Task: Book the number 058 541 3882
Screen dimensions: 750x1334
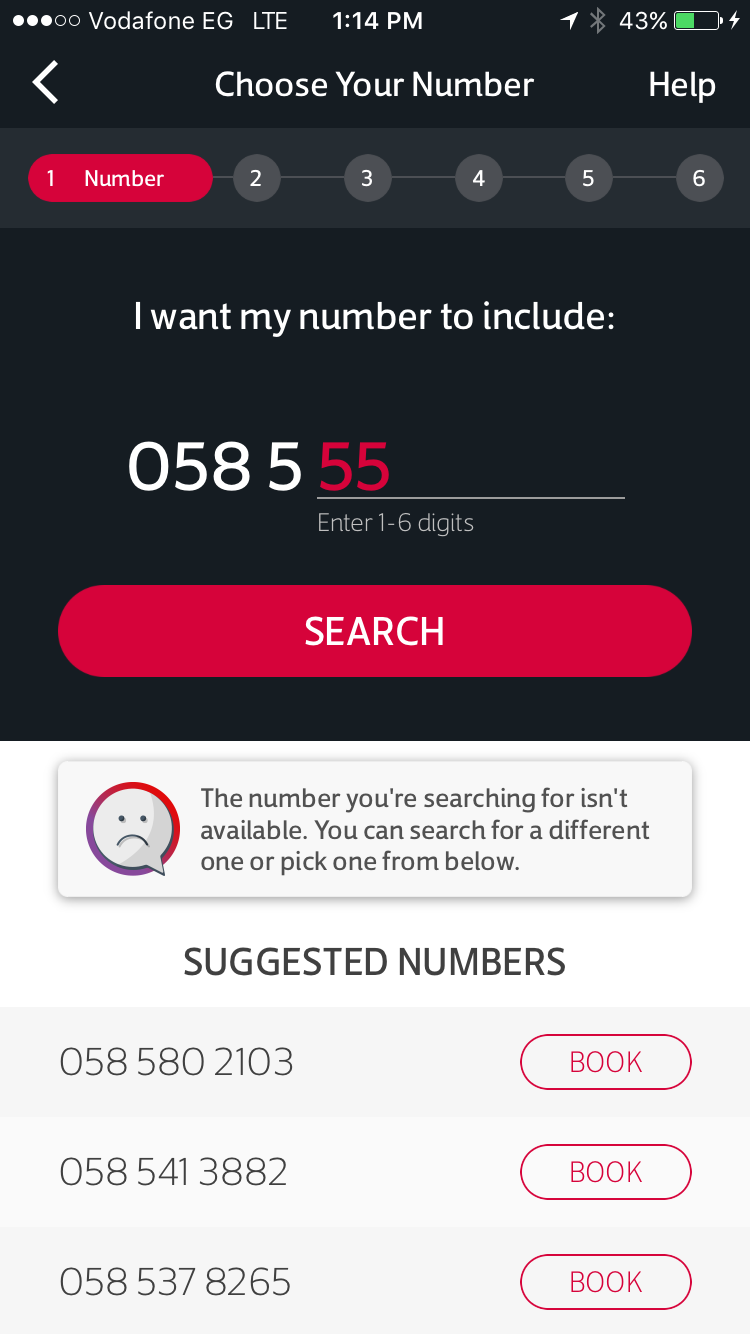Action: (x=605, y=1171)
